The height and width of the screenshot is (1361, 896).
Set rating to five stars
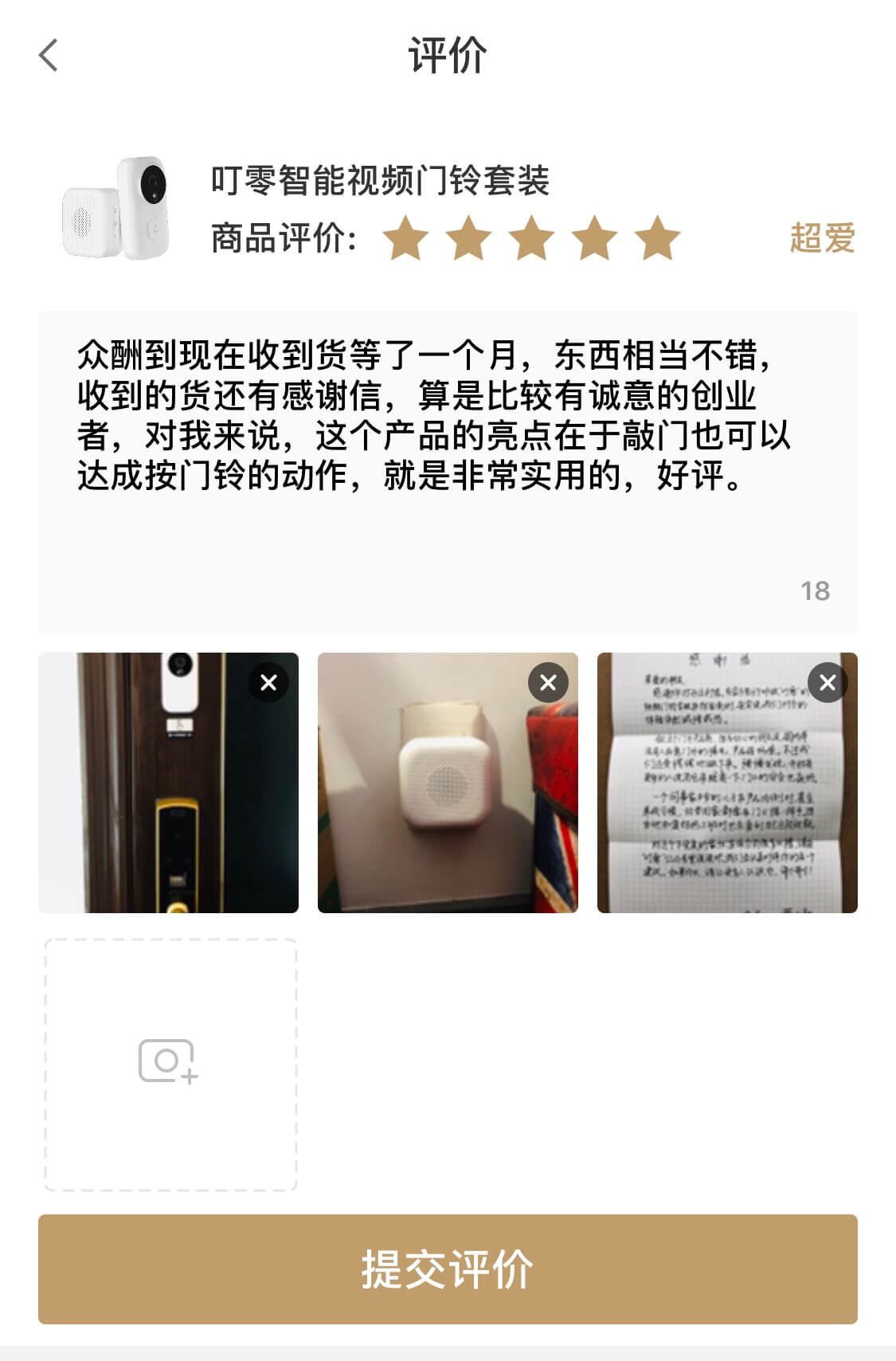click(658, 238)
